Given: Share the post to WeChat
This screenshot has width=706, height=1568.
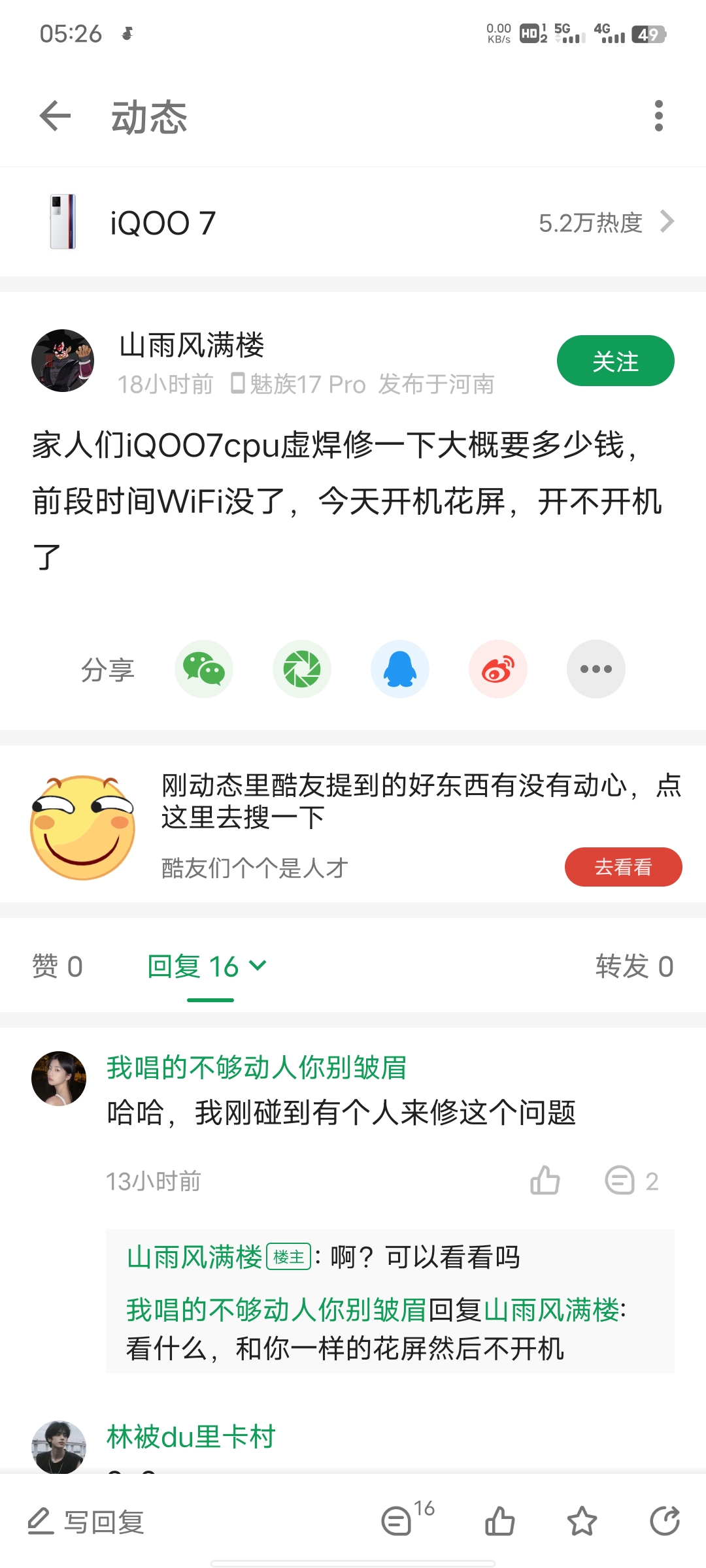Looking at the screenshot, I should click(204, 669).
